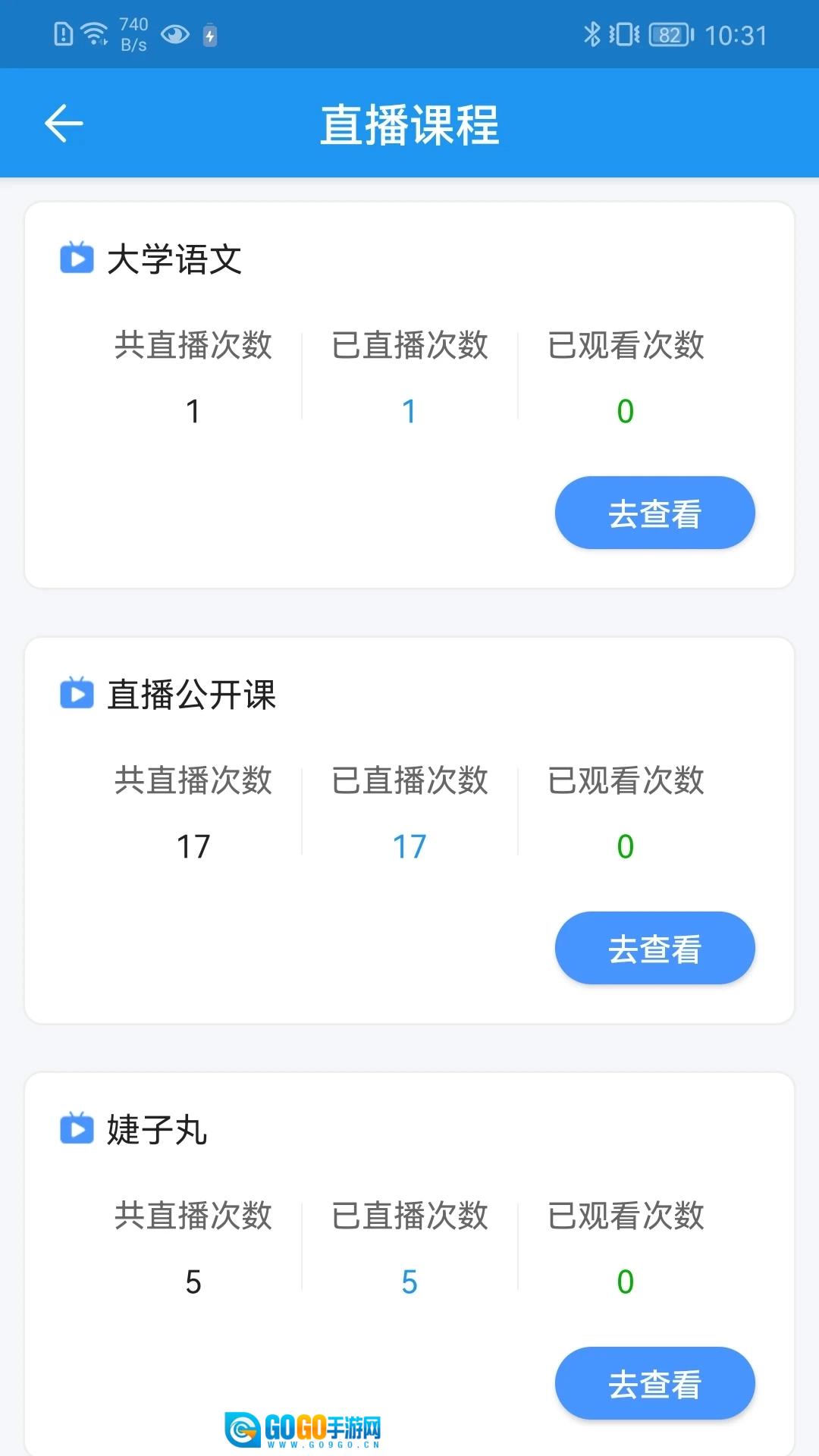Image resolution: width=819 pixels, height=1456 pixels.
Task: Tap the video icon beside 大学语文
Action: 75,259
